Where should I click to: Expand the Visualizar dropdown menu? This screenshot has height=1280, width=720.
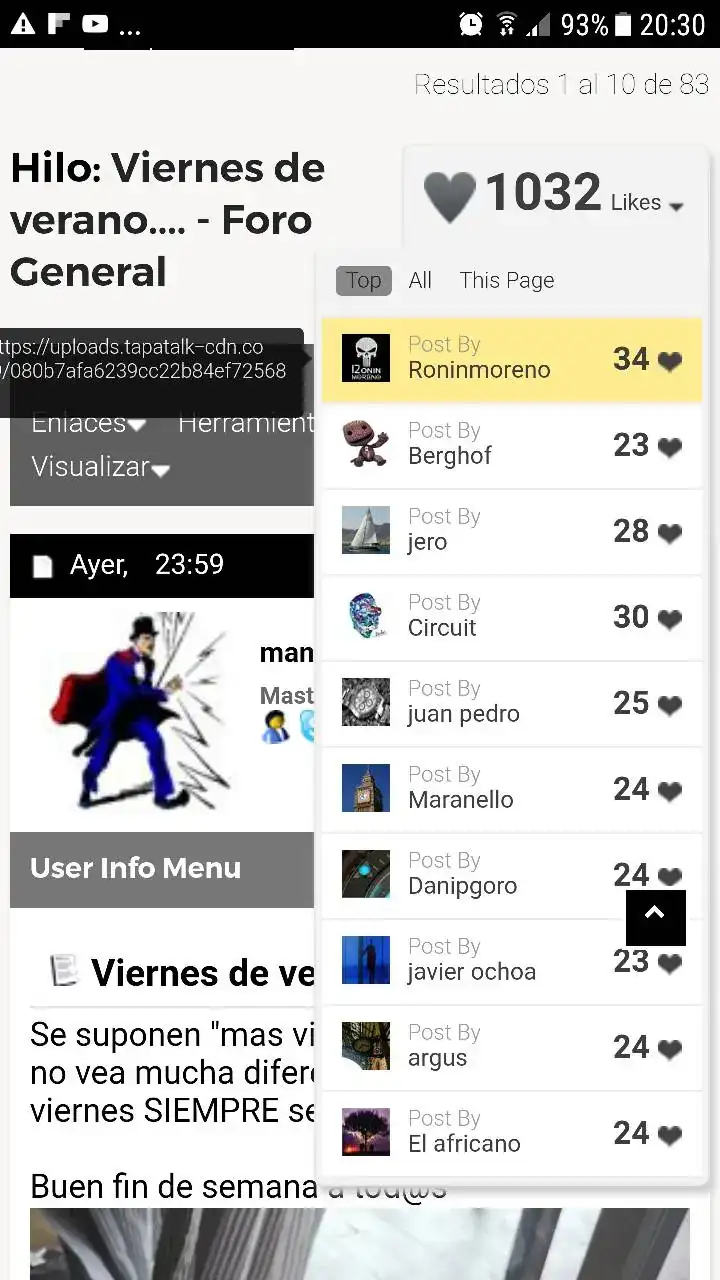pyautogui.click(x=100, y=467)
